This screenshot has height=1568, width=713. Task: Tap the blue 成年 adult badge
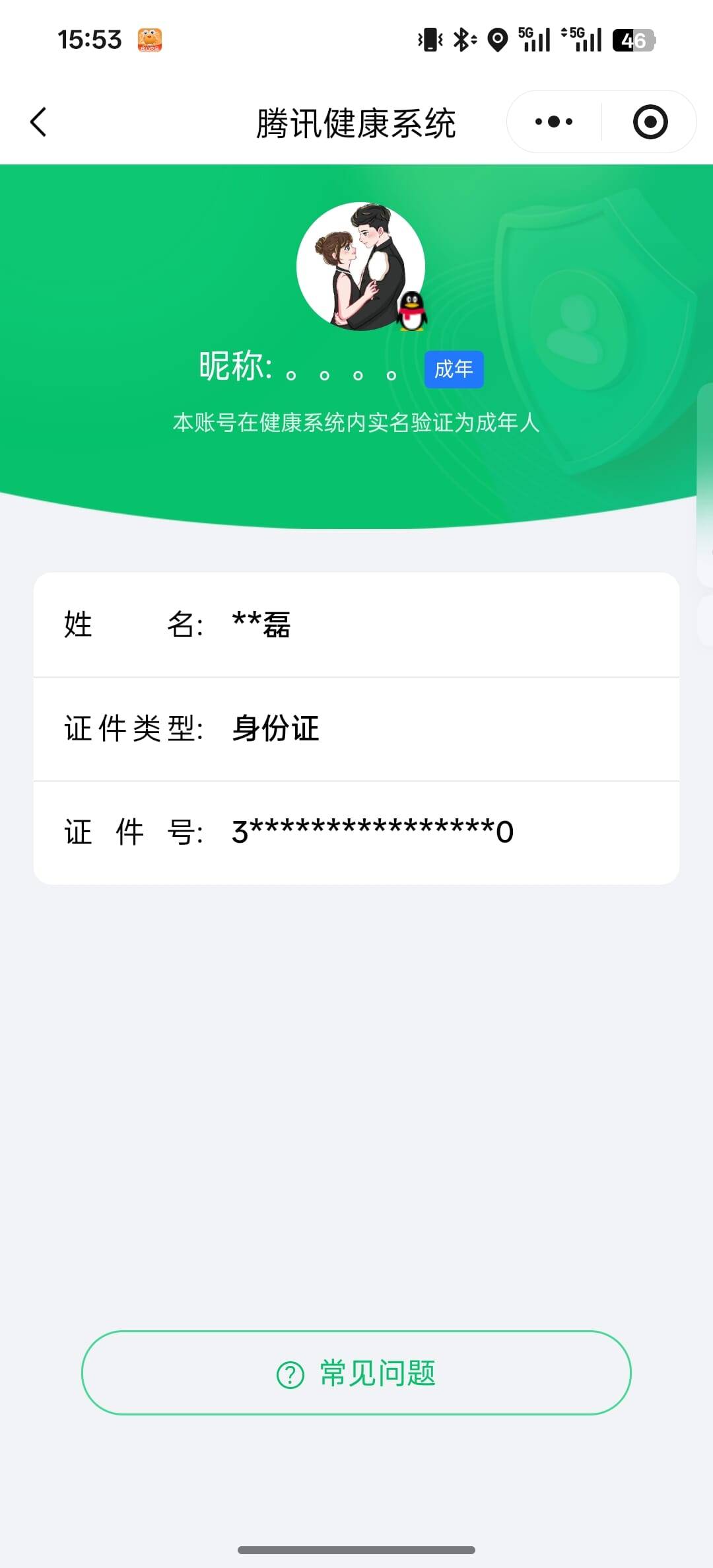tap(454, 370)
